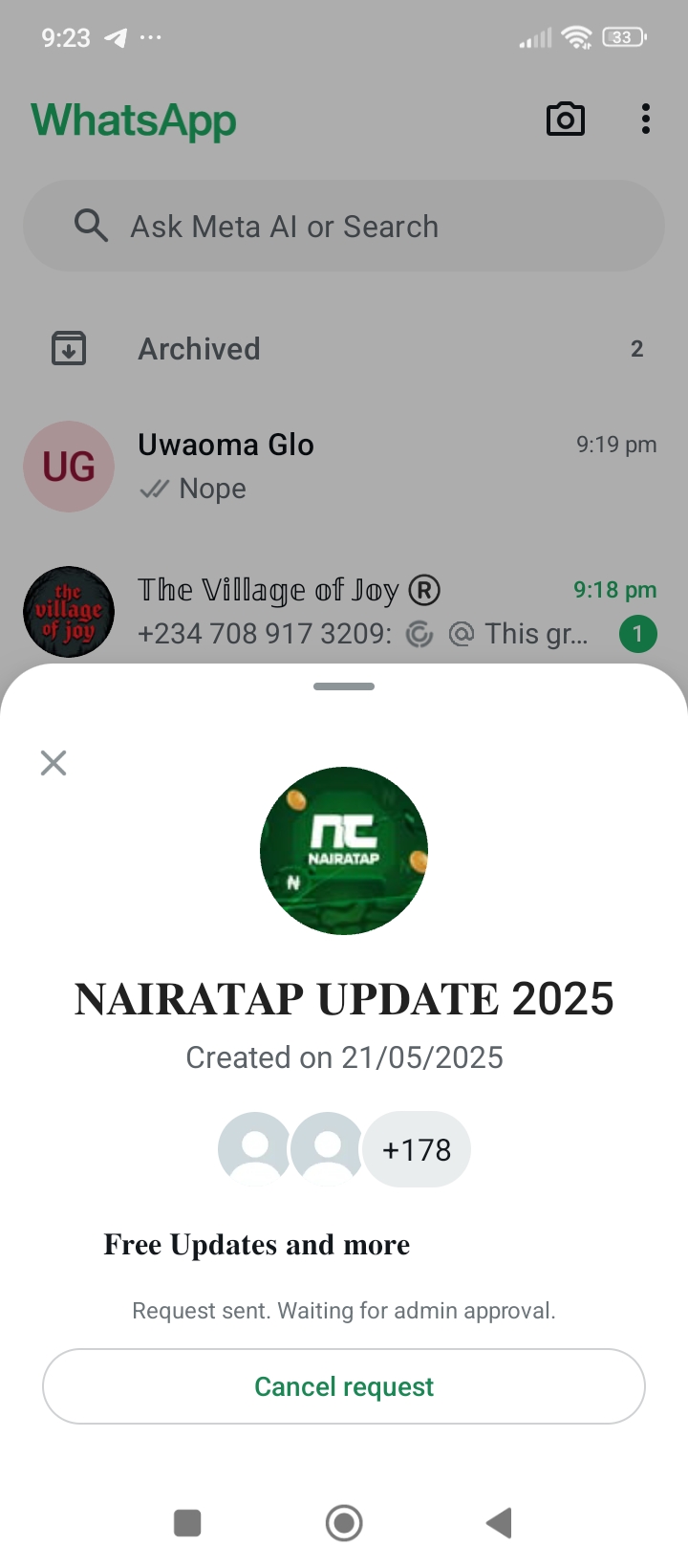Image resolution: width=688 pixels, height=1568 pixels.
Task: Open the camera in WhatsApp
Action: 565,120
